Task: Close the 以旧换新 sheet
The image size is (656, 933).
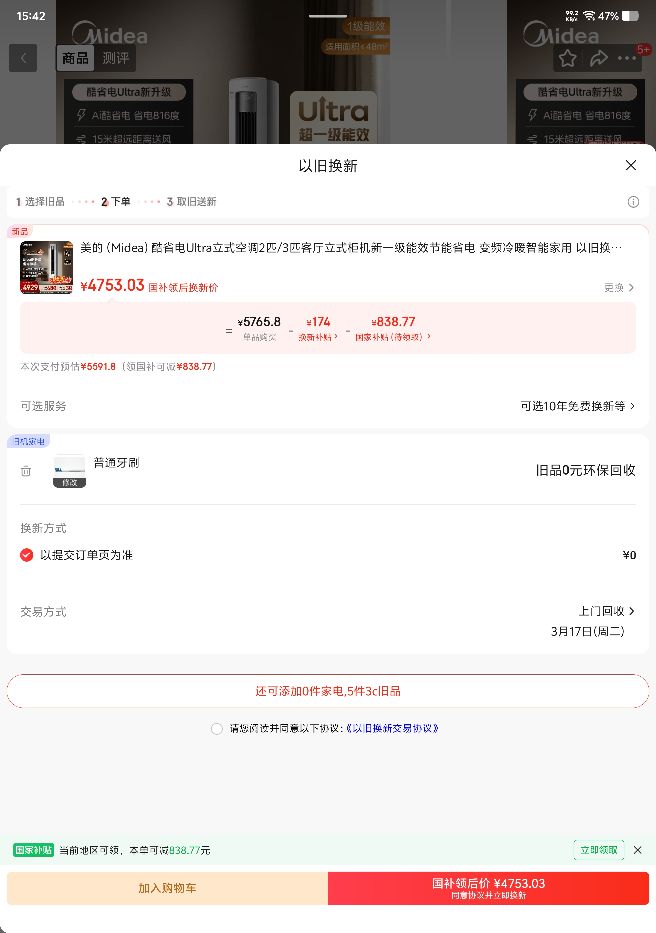Action: (631, 165)
